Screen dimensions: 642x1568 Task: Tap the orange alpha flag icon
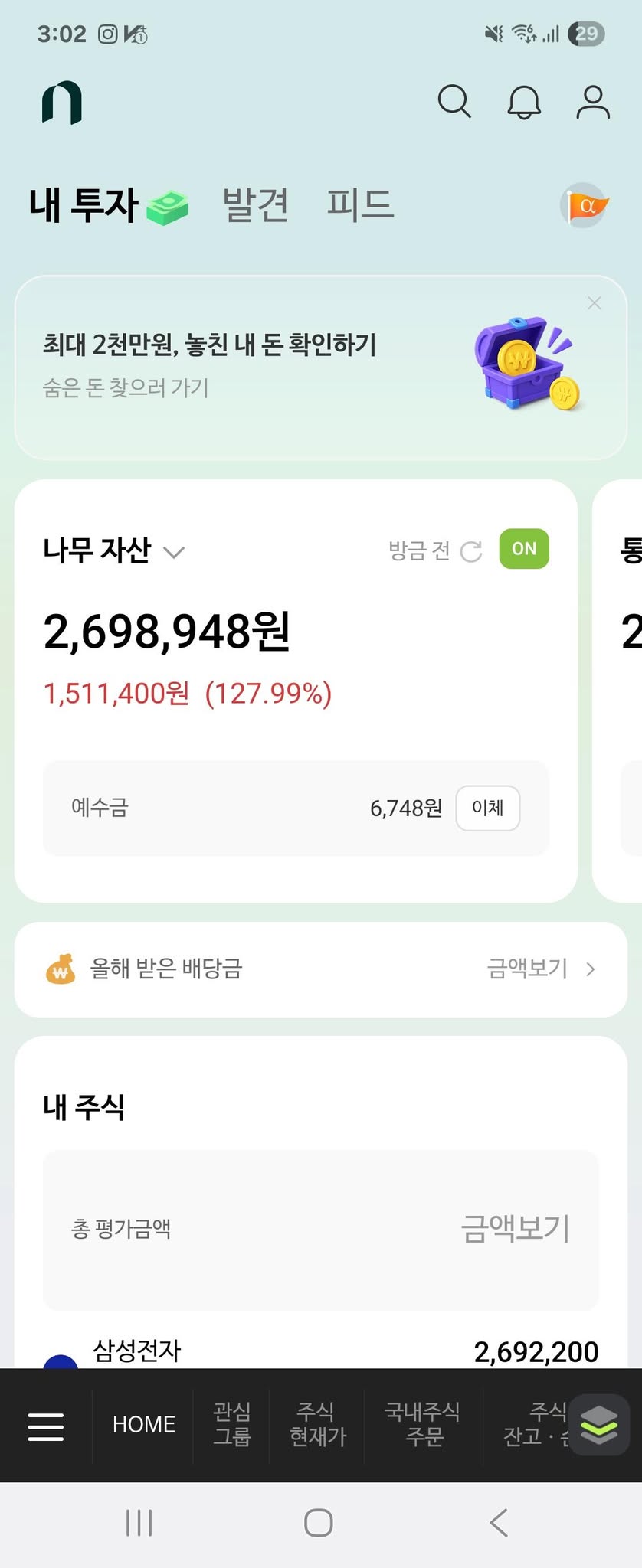[585, 205]
